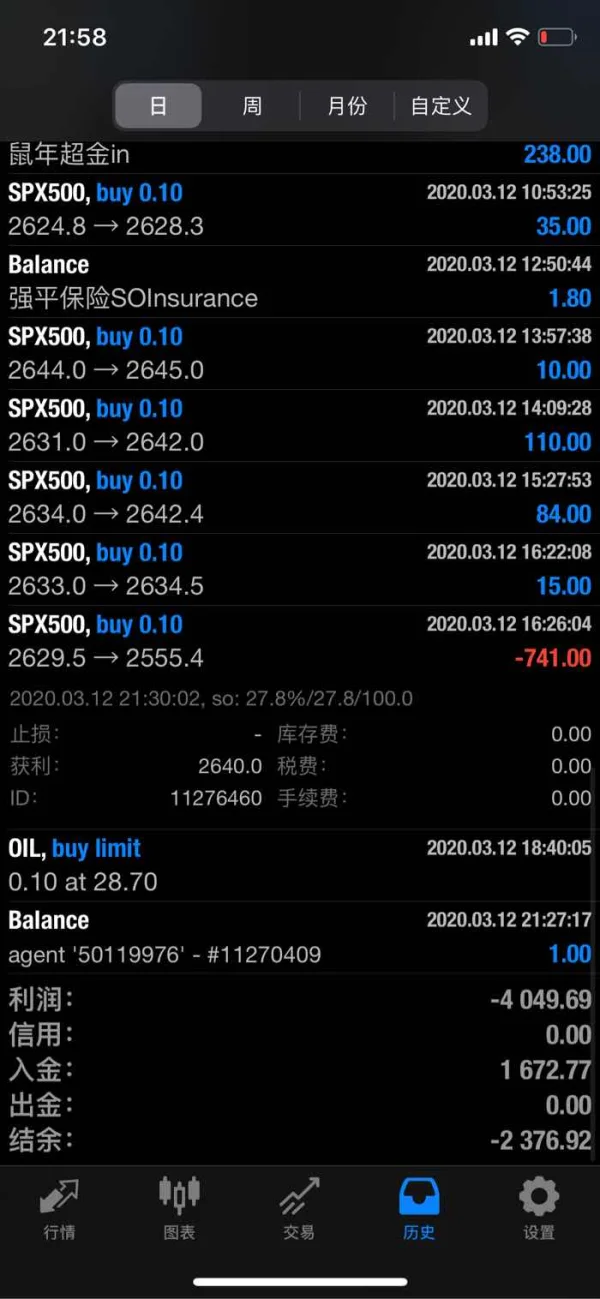Viewport: 600px width, 1299px height.
Task: Open the 历史 history tab
Action: click(x=419, y=1208)
